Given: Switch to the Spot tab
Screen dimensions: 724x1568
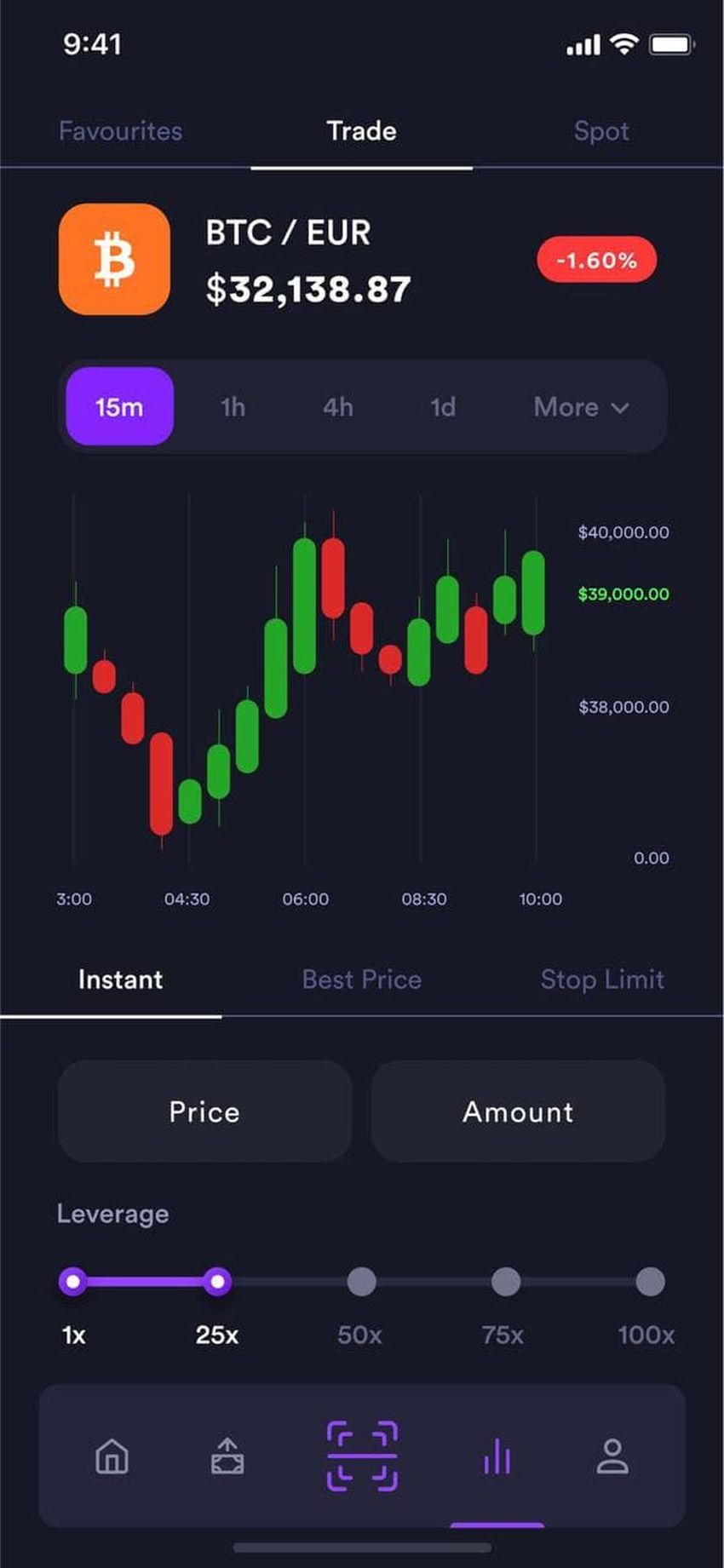Looking at the screenshot, I should (x=600, y=131).
